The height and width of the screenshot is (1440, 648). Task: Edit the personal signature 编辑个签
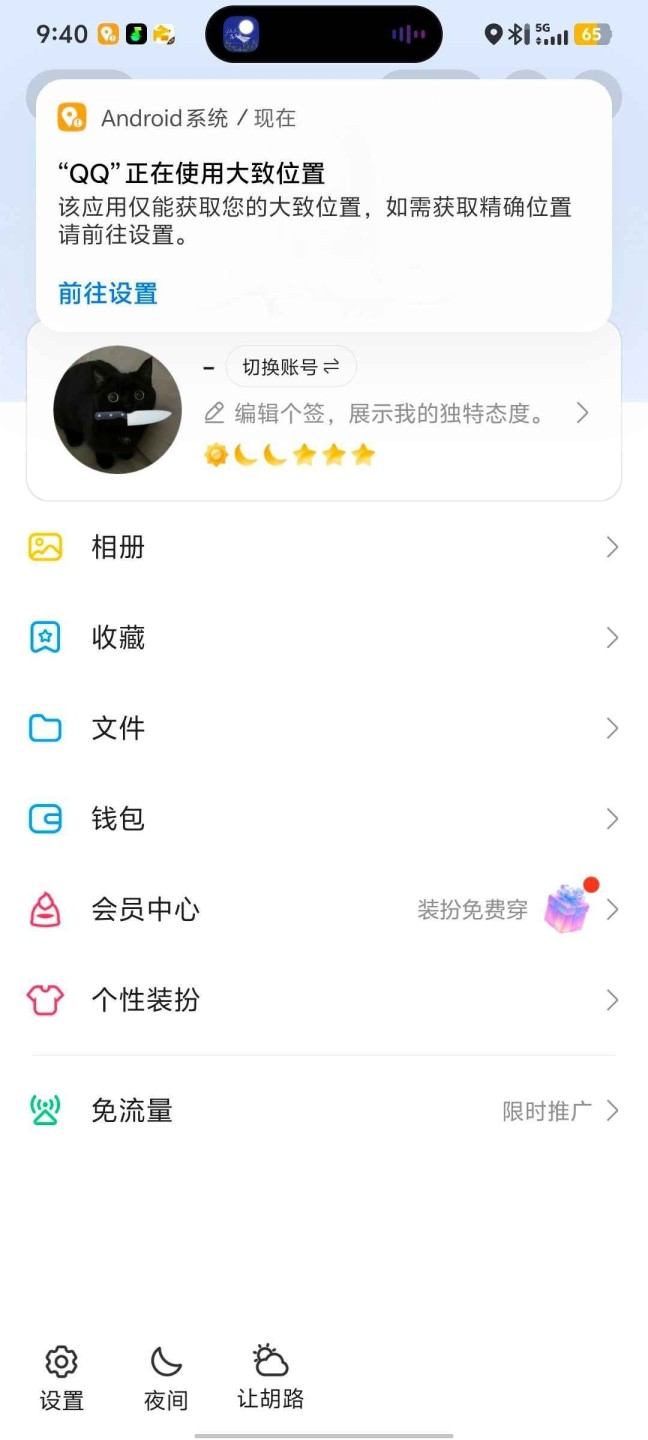coord(389,413)
